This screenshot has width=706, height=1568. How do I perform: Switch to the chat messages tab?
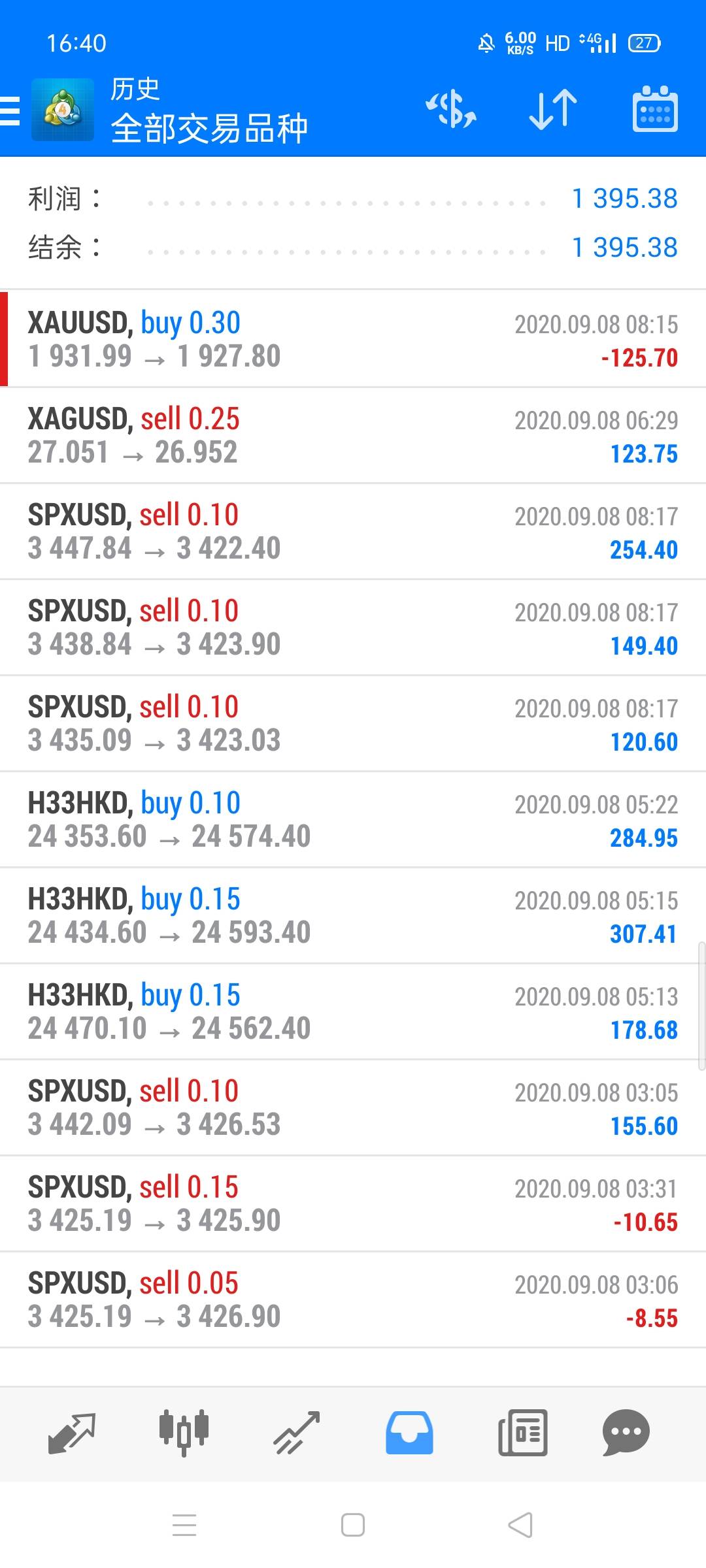[x=626, y=1433]
